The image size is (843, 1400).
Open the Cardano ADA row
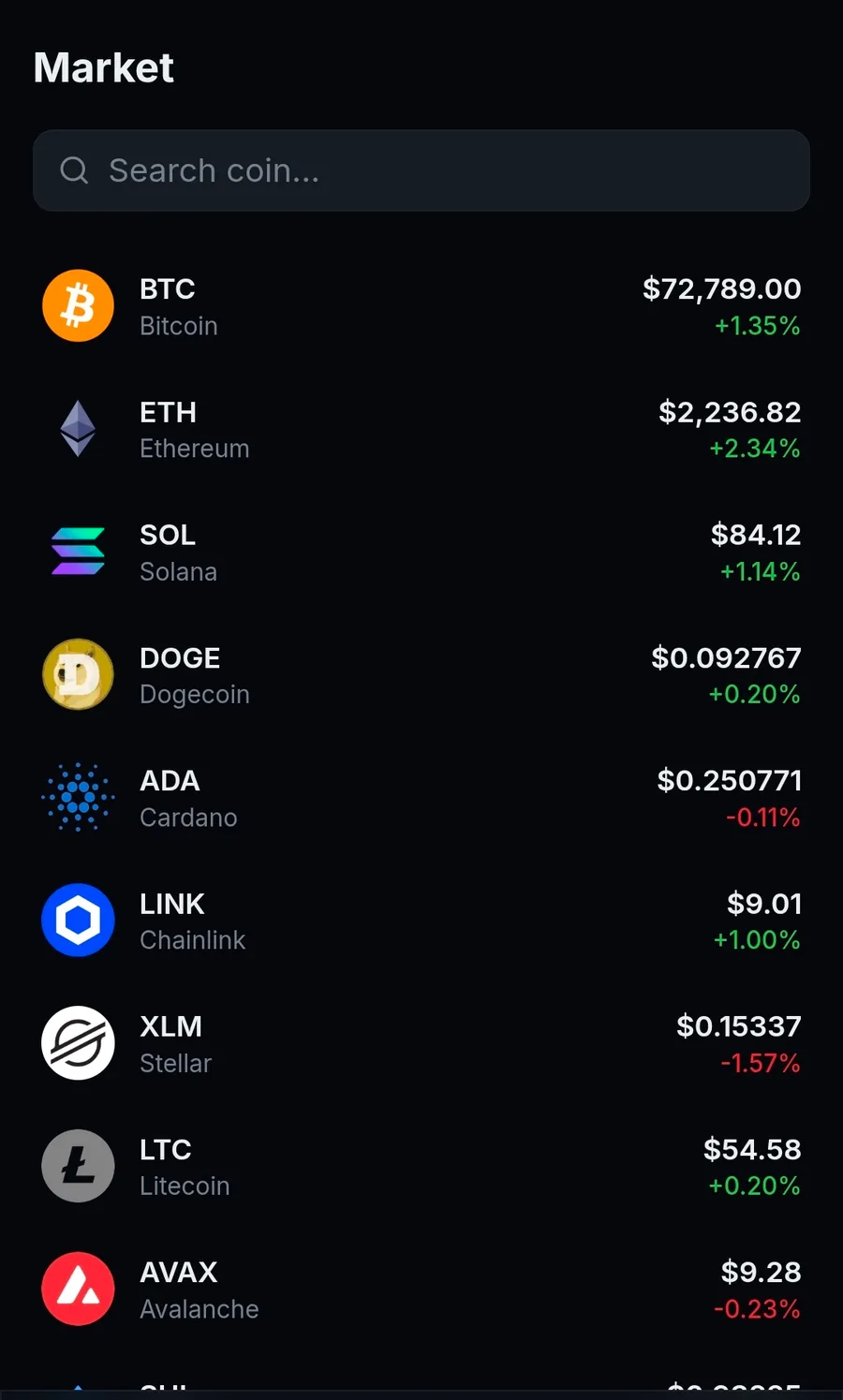[x=421, y=798]
